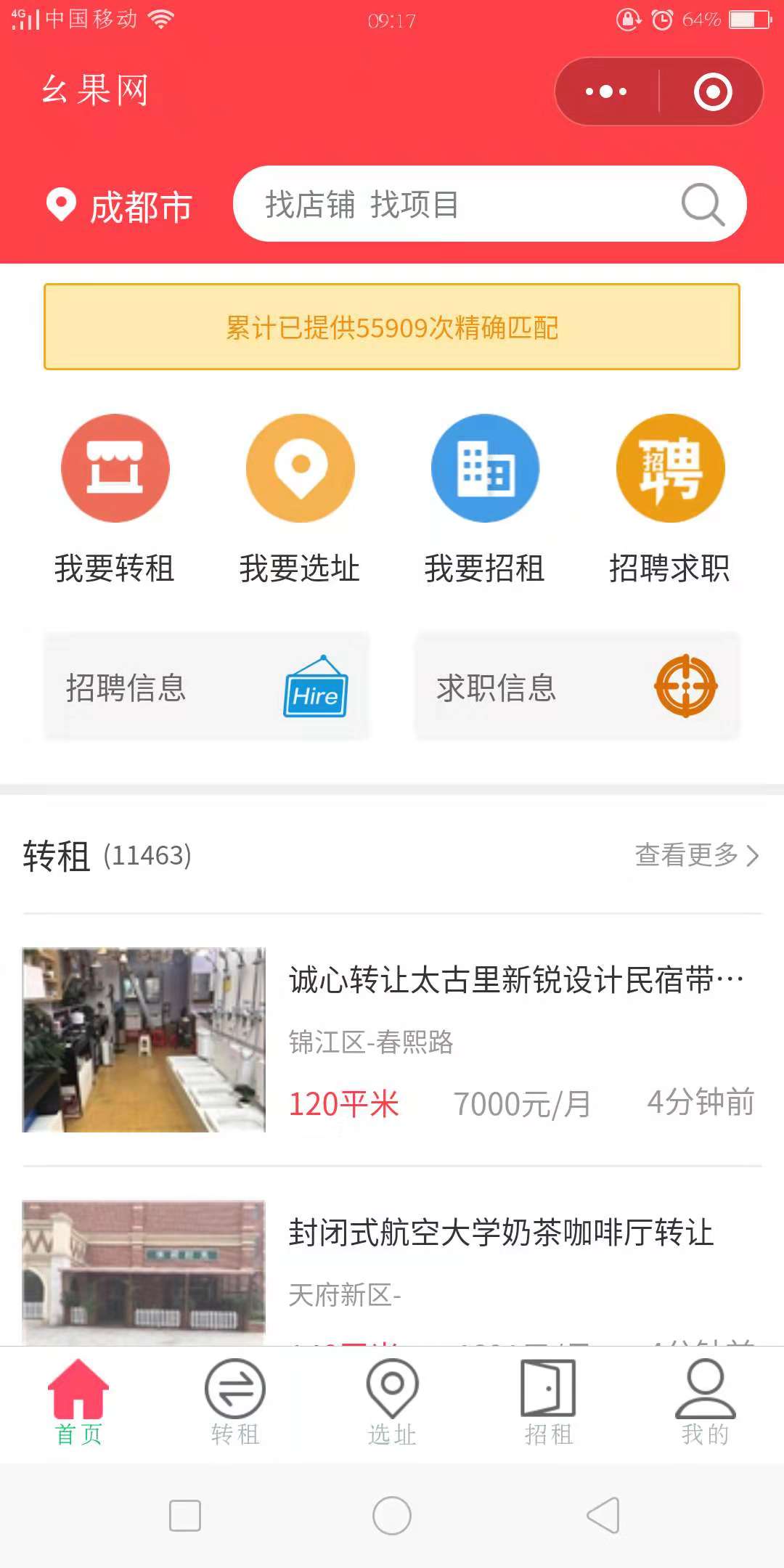Select the 首页 tab
The height and width of the screenshot is (1568, 784).
click(78, 1402)
